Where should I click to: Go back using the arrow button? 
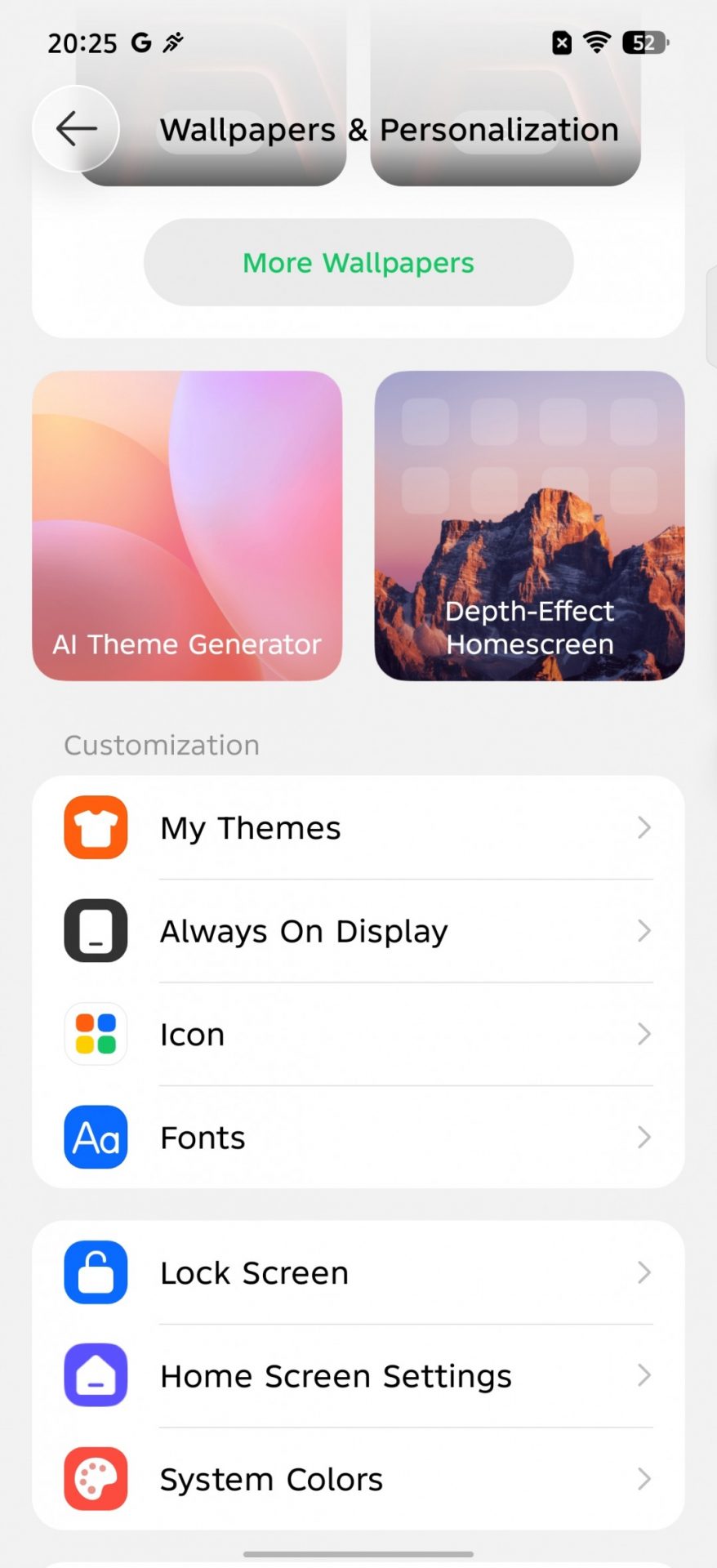coord(76,129)
